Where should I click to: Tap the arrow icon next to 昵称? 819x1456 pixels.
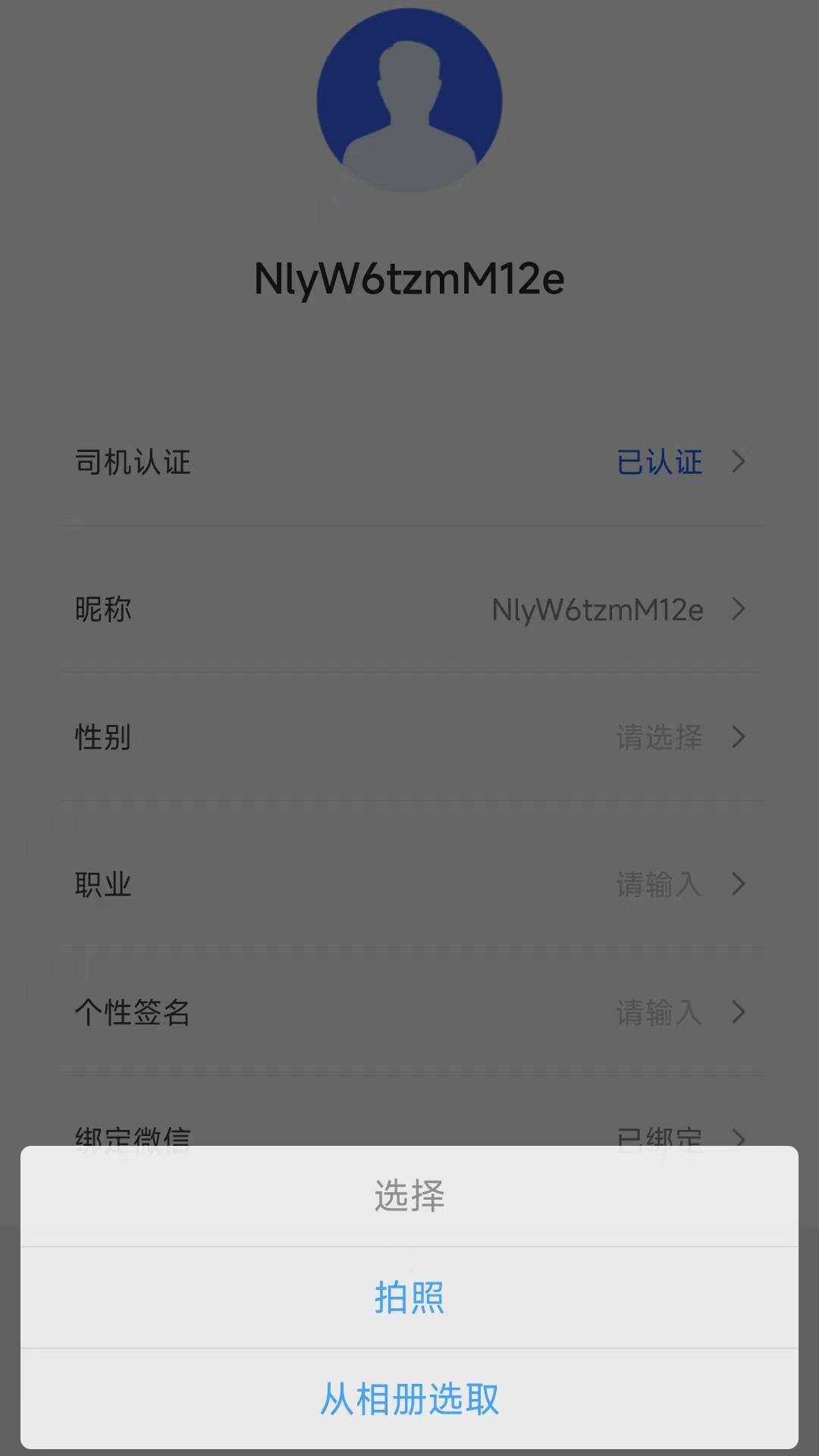[739, 609]
